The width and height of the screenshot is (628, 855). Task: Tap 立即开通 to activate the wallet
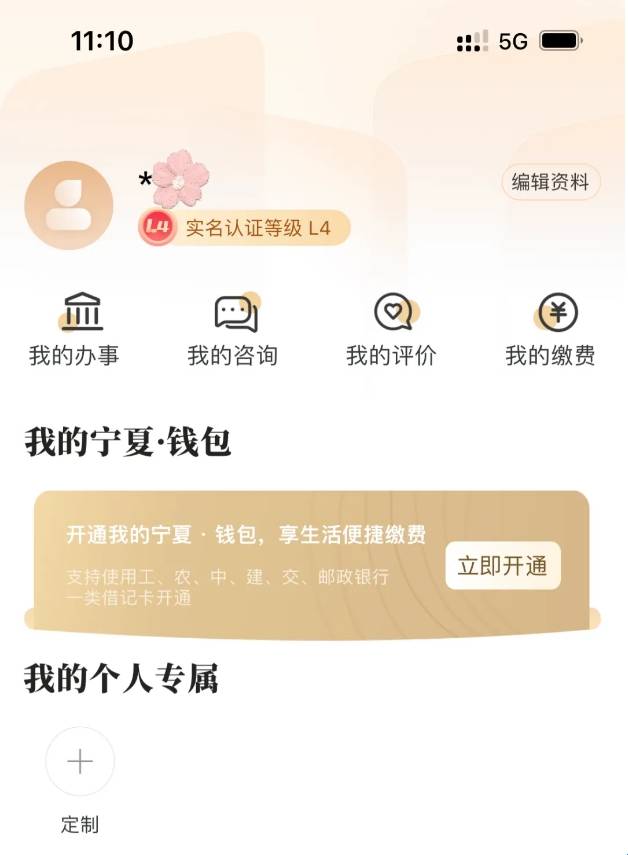[503, 565]
